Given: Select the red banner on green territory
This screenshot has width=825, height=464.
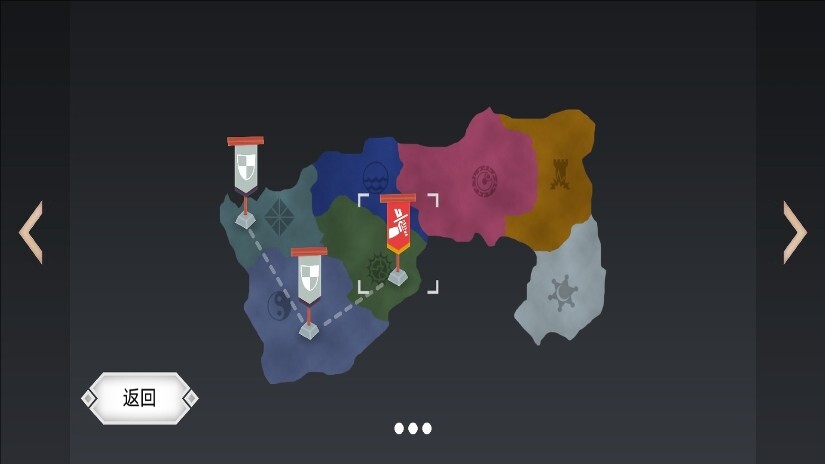Looking at the screenshot, I should click(x=398, y=226).
